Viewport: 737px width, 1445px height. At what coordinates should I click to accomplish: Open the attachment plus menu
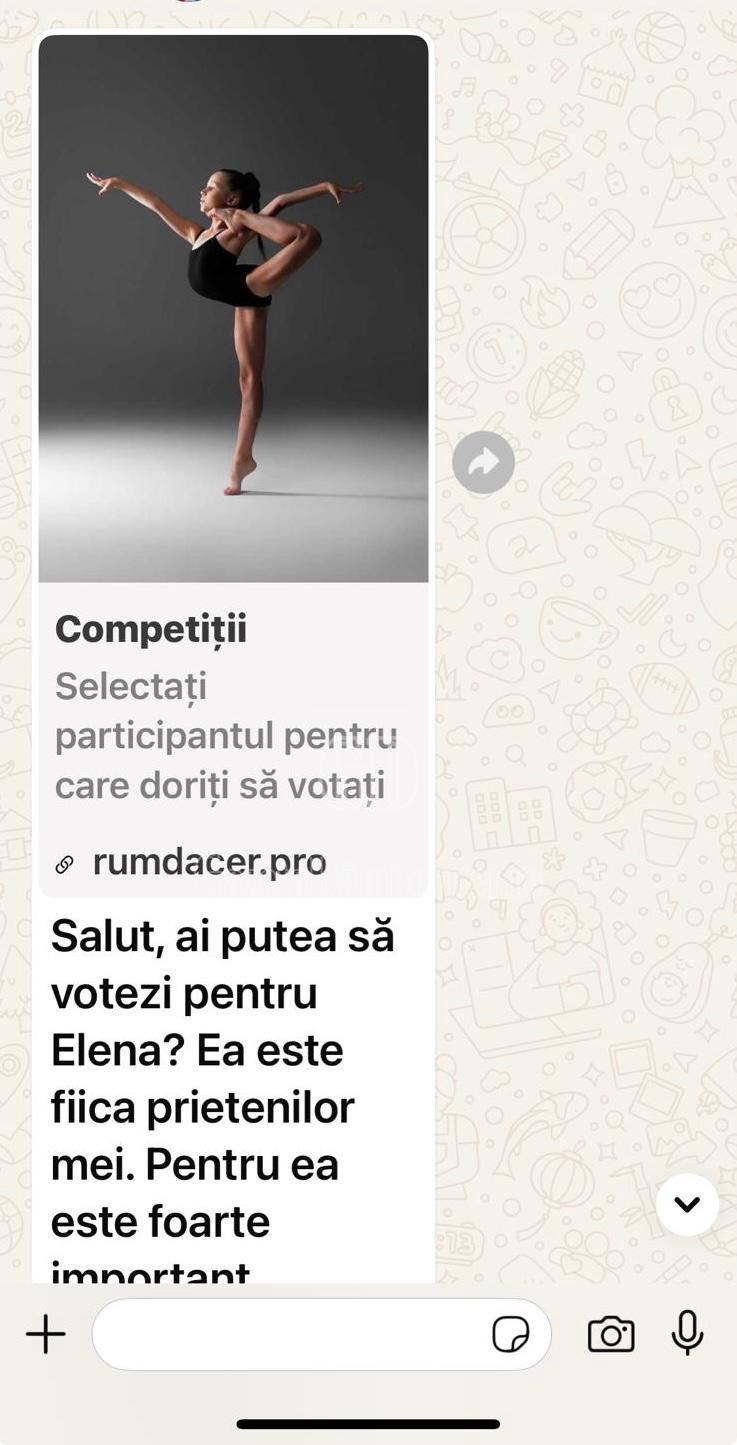click(46, 1334)
